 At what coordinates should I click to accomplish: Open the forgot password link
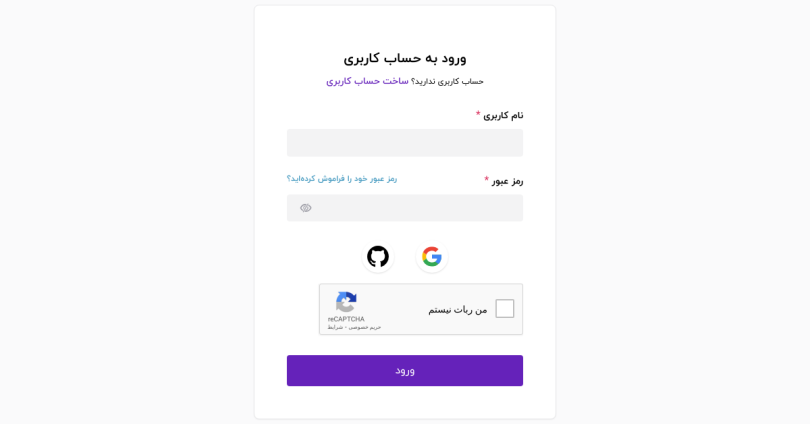click(342, 178)
